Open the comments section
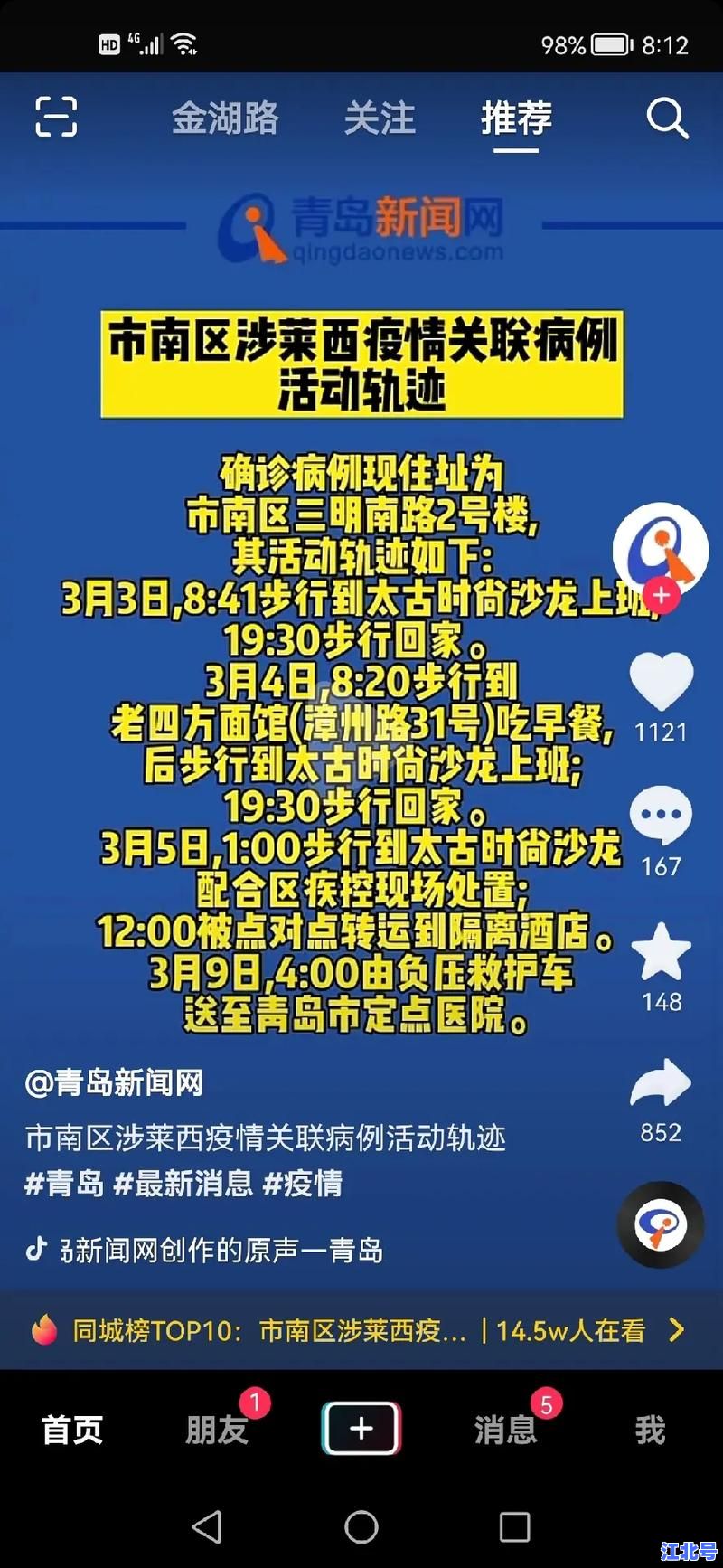Viewport: 723px width, 1568px height. pos(662,815)
